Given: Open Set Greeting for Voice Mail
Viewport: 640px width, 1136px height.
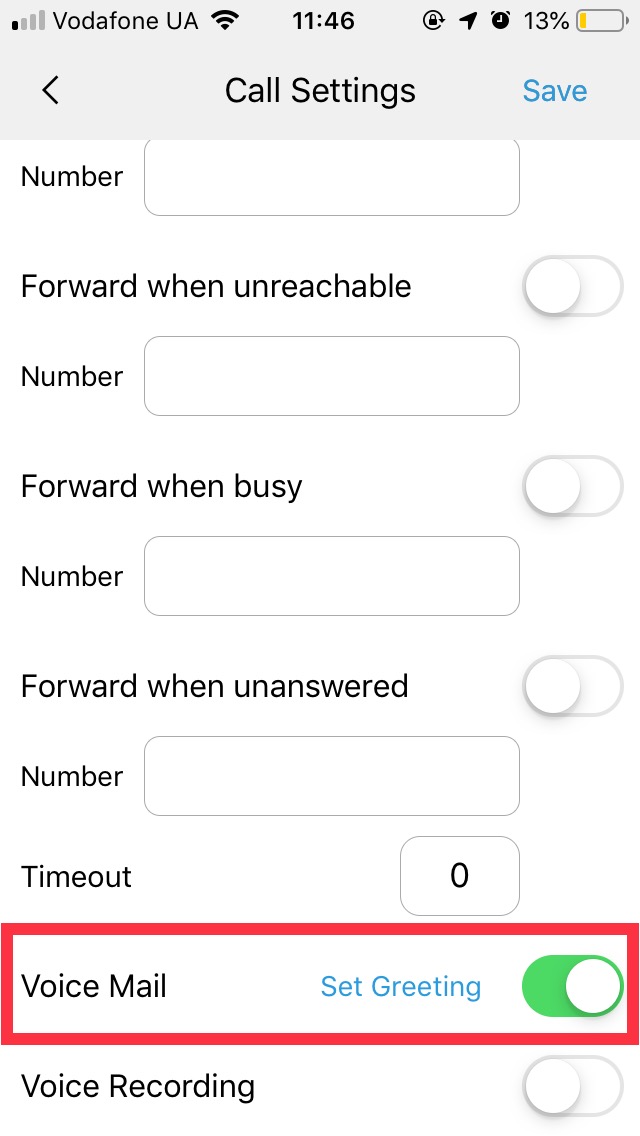Looking at the screenshot, I should tap(401, 986).
